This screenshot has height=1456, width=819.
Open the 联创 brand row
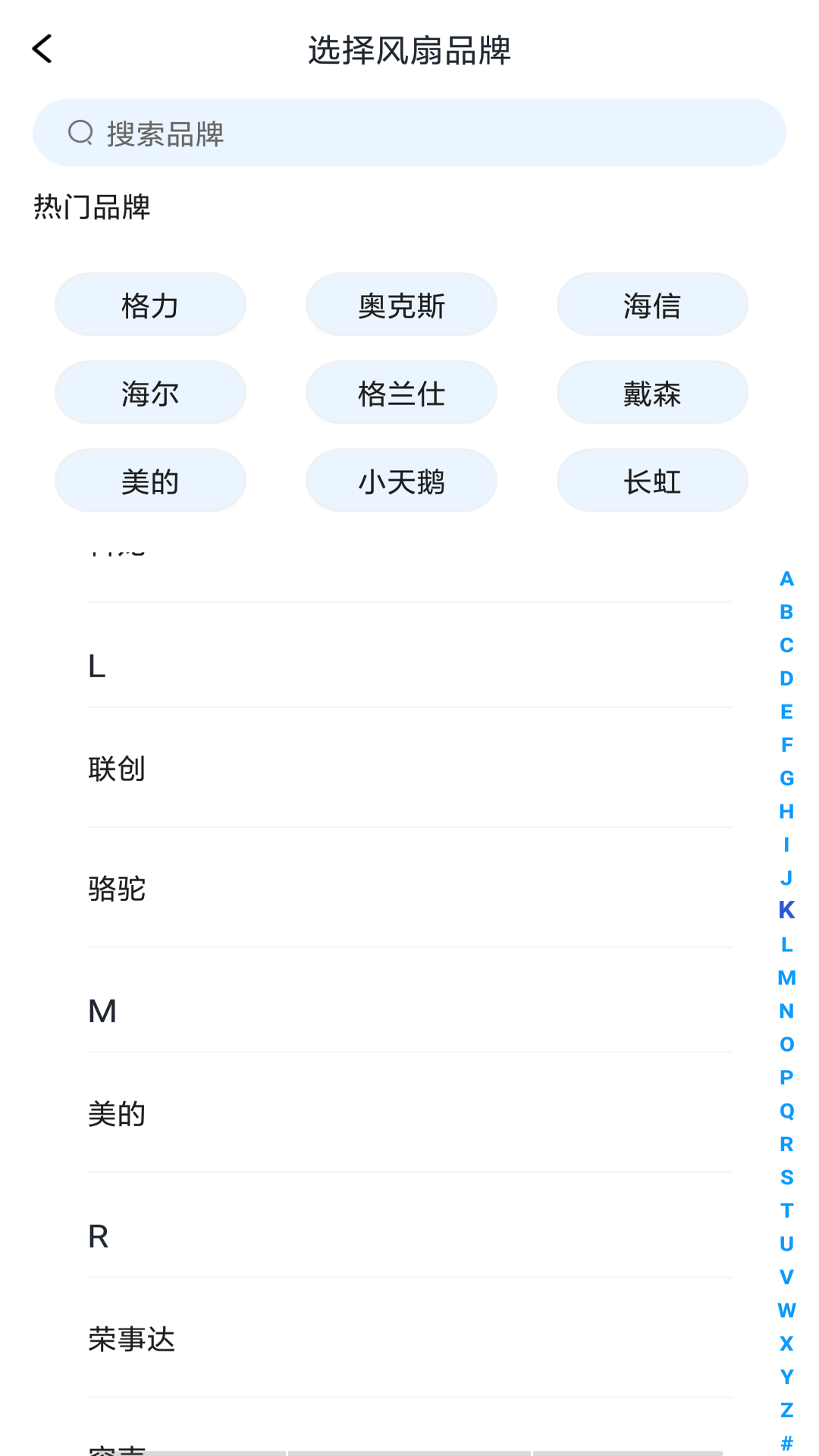409,768
